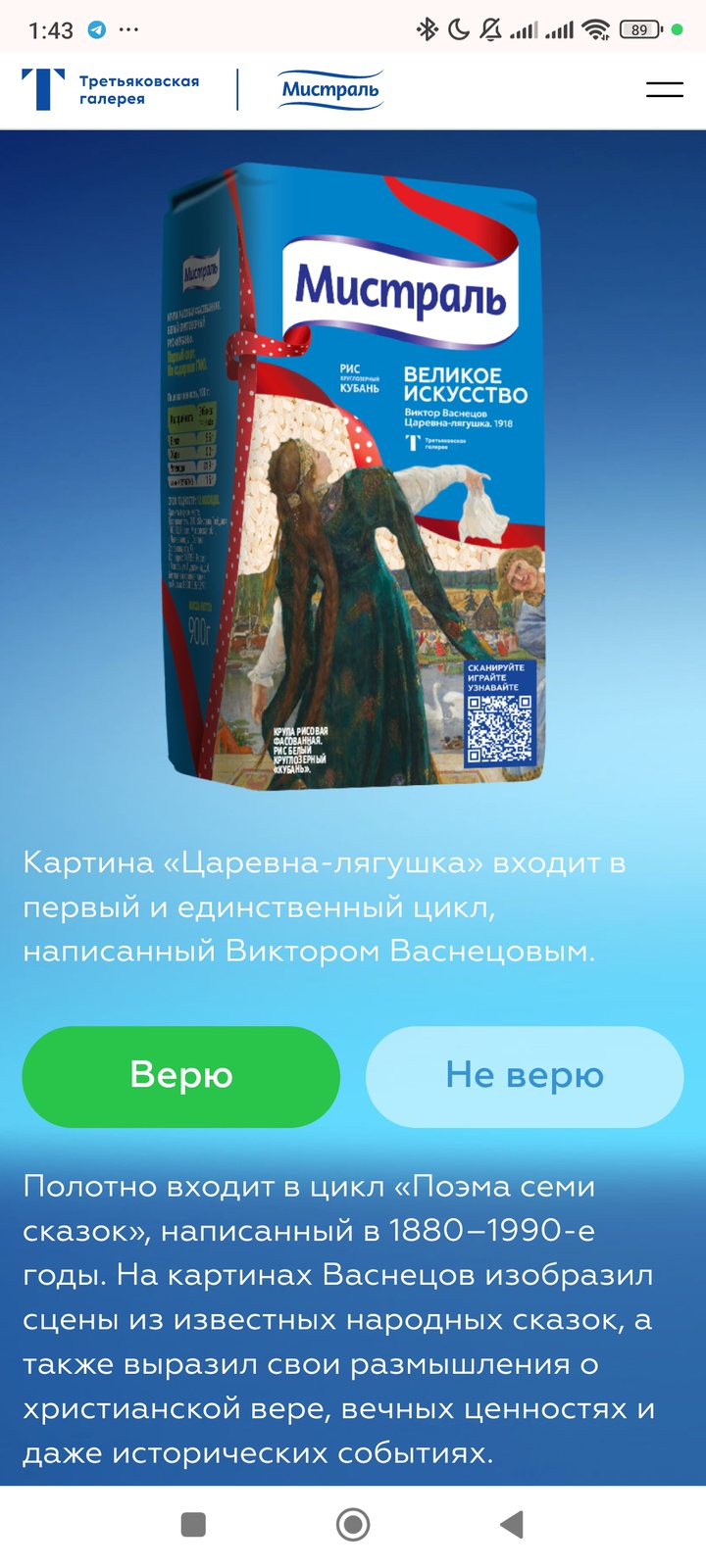This screenshot has width=706, height=1568.
Task: Go to the home screen
Action: pos(353,1525)
